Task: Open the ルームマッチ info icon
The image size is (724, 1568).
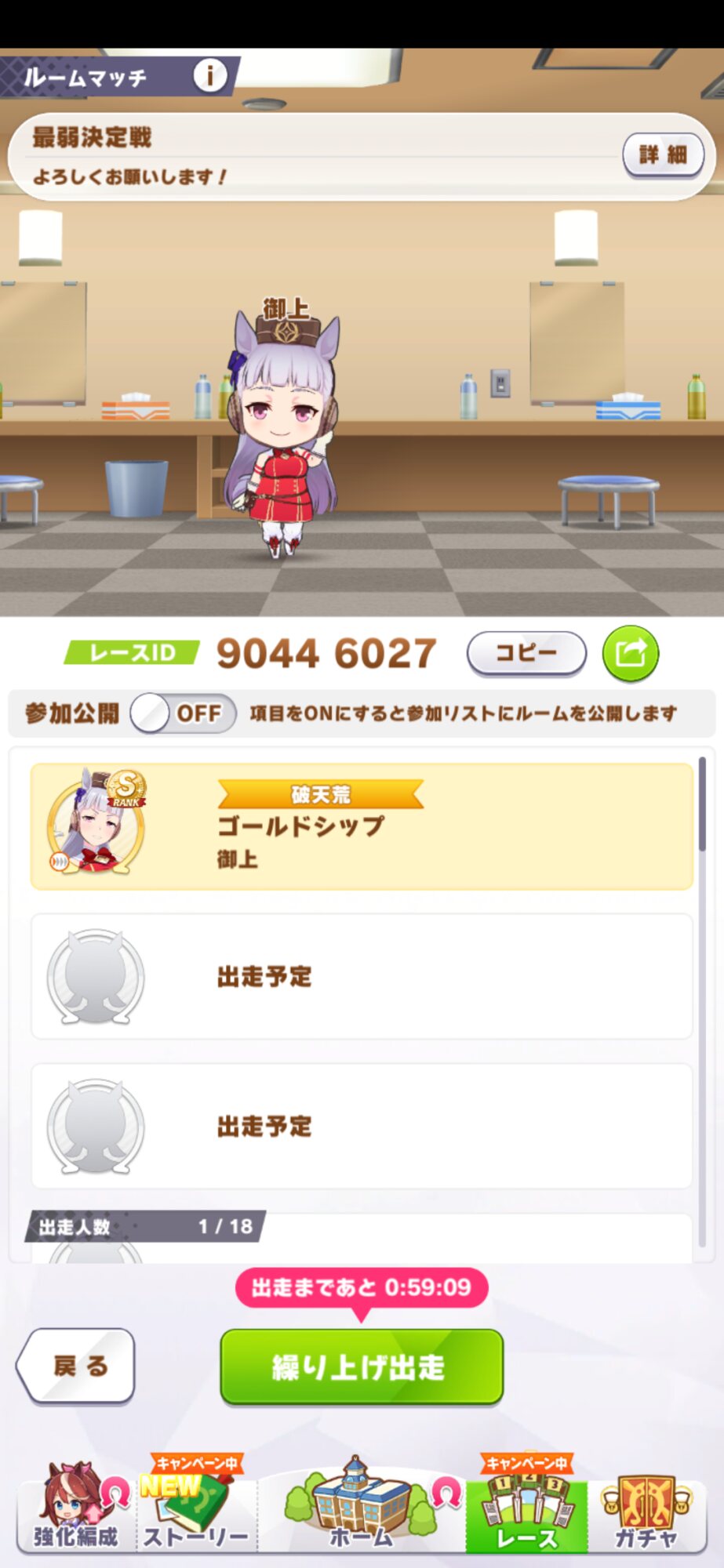Action: pos(209,76)
